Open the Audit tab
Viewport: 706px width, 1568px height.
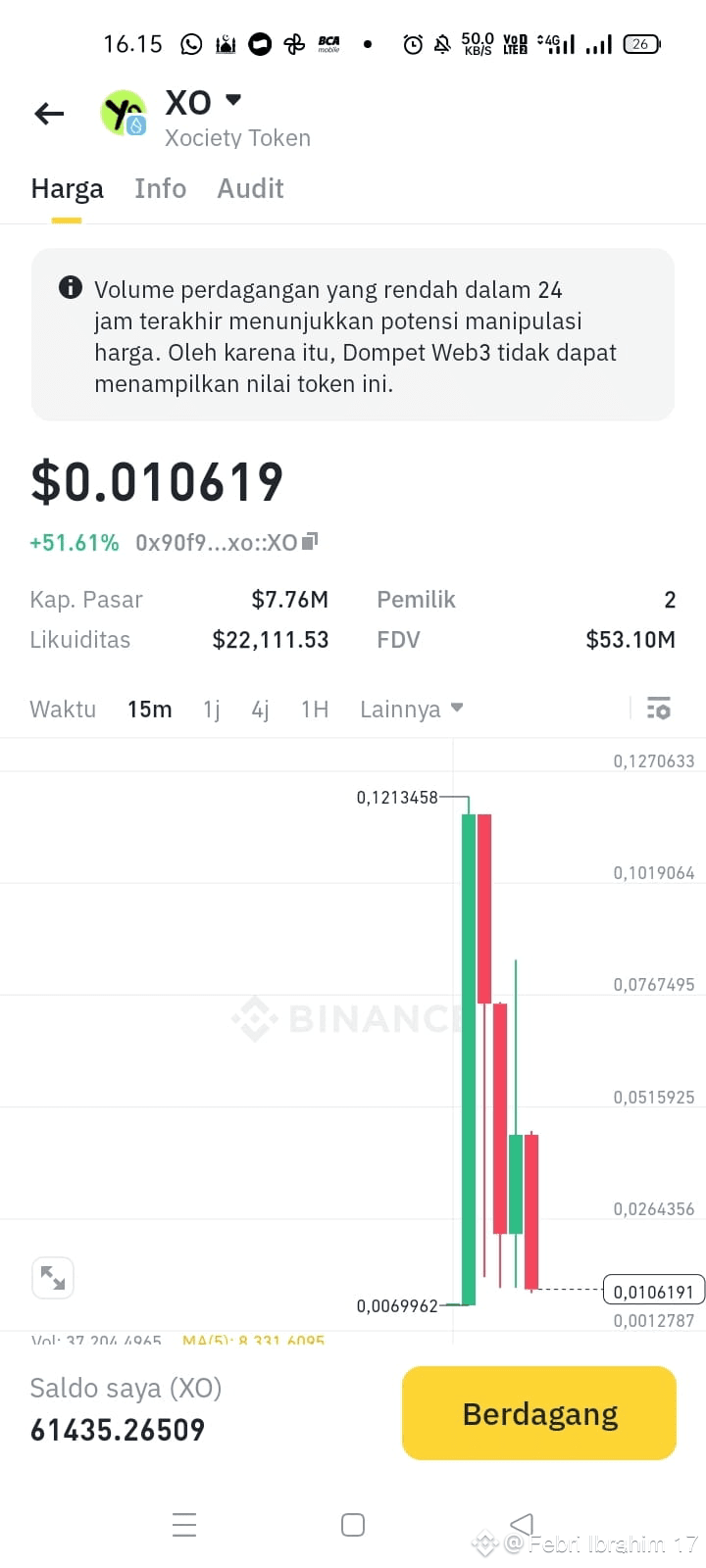point(250,188)
